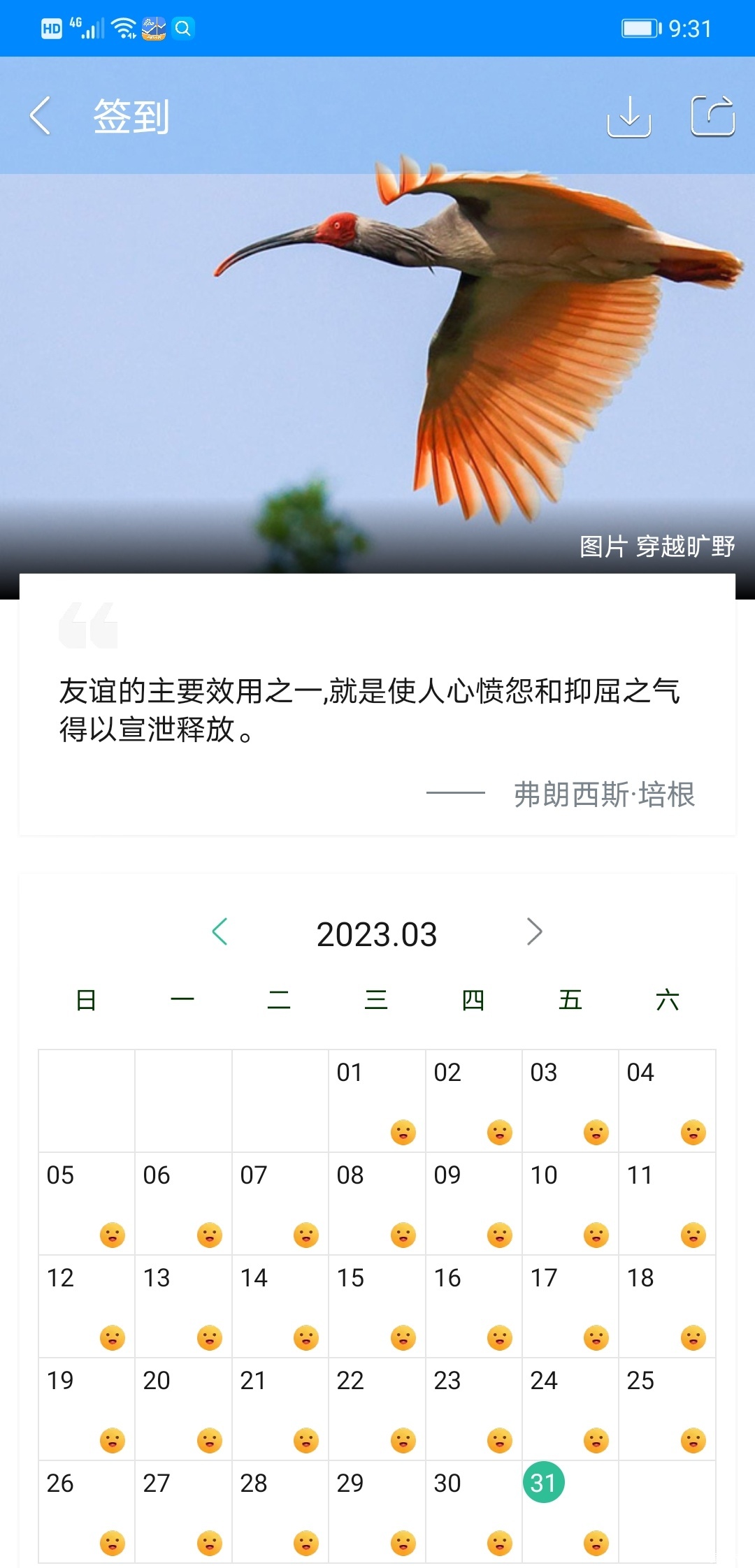Tap day 08 in the calendar
The image size is (755, 1568).
click(377, 1203)
